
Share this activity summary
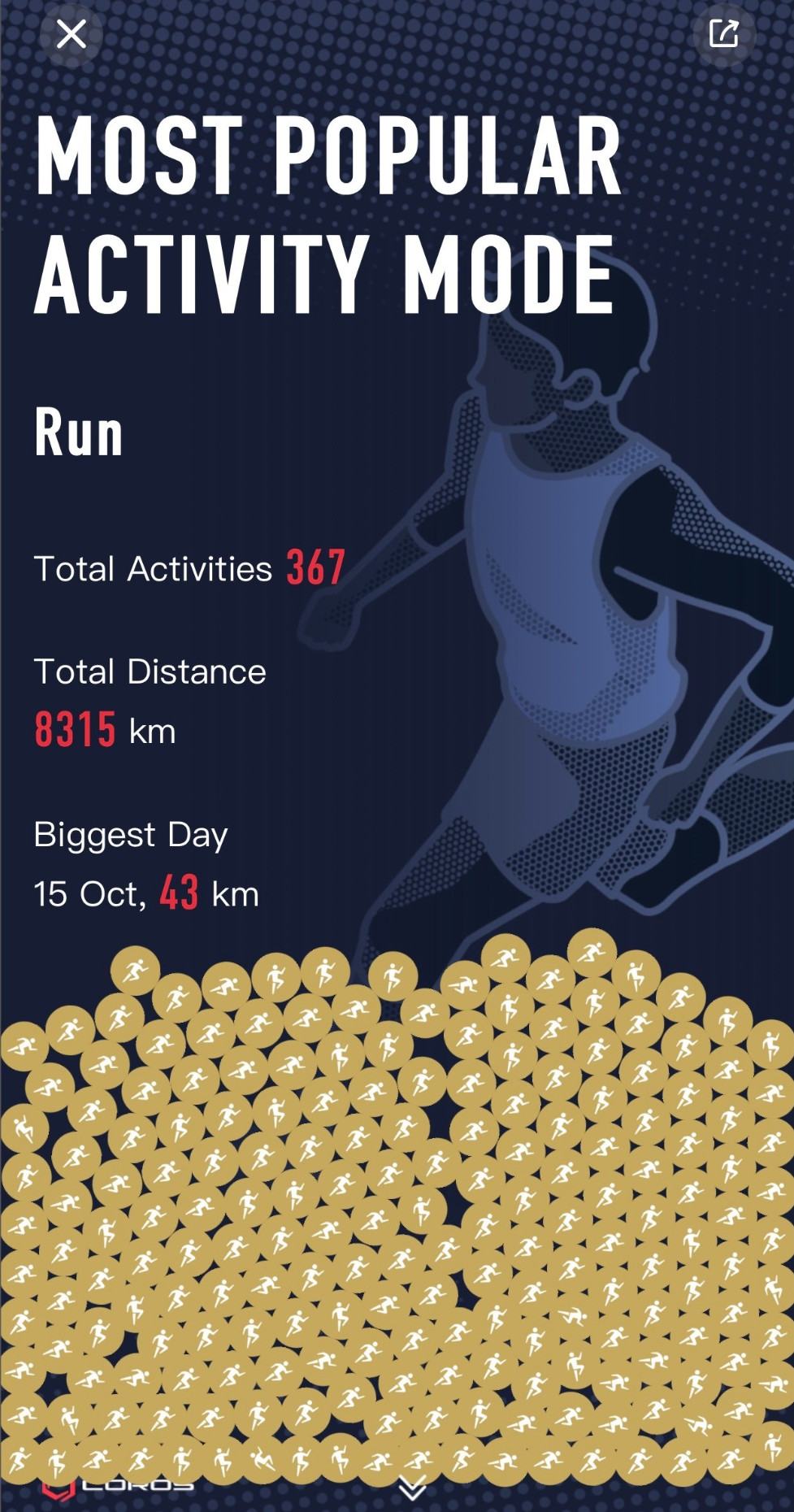click(723, 34)
